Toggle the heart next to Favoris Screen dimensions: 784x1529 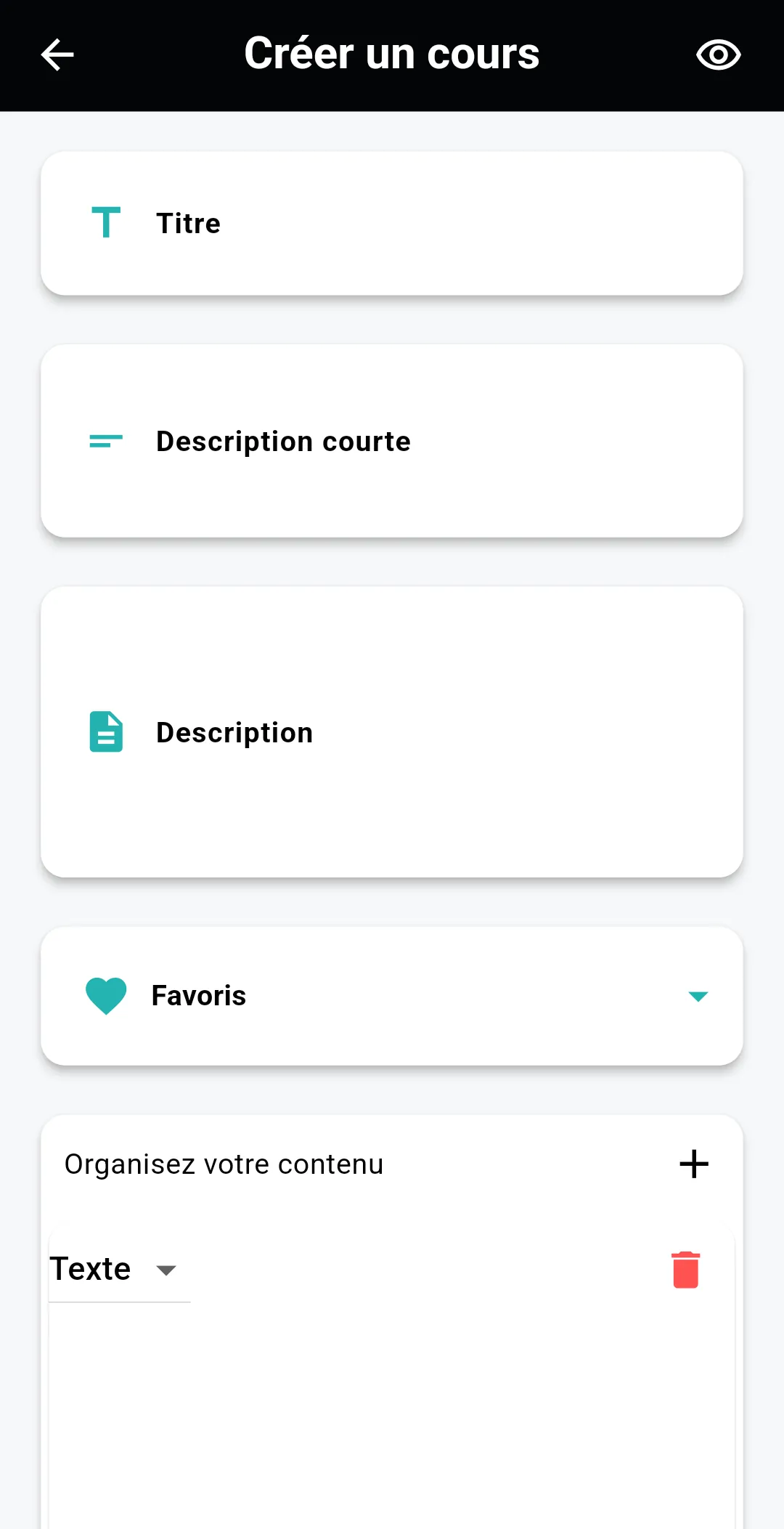click(106, 995)
